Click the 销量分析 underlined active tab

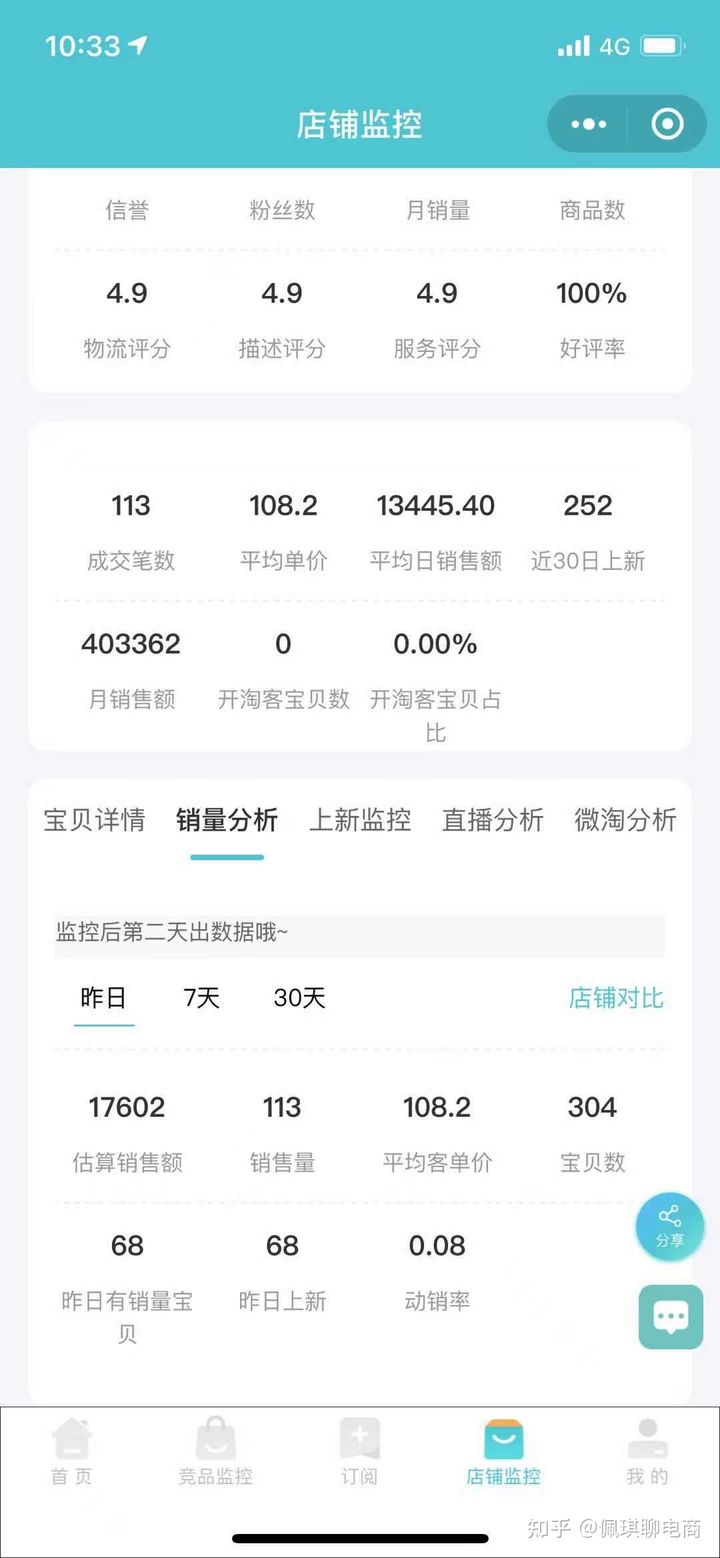point(227,820)
